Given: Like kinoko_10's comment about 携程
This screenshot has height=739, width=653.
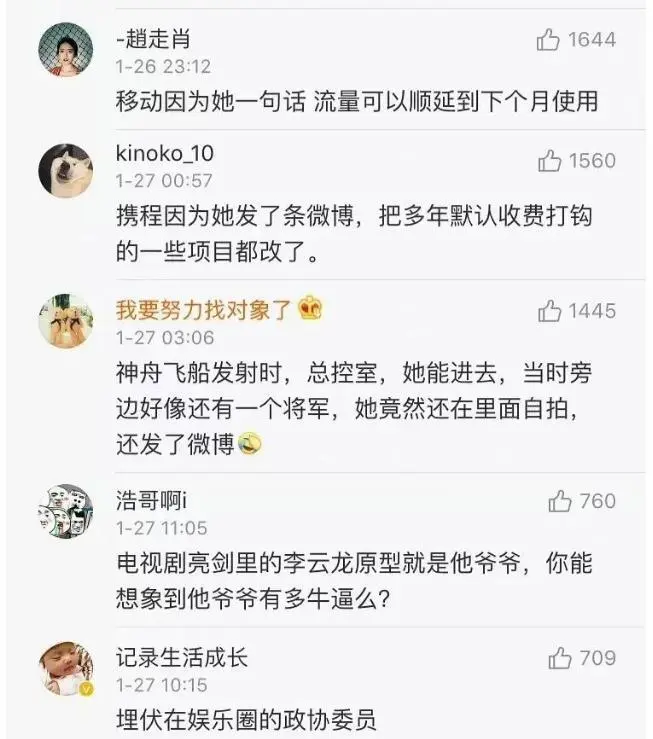Looking at the screenshot, I should pyautogui.click(x=549, y=160).
